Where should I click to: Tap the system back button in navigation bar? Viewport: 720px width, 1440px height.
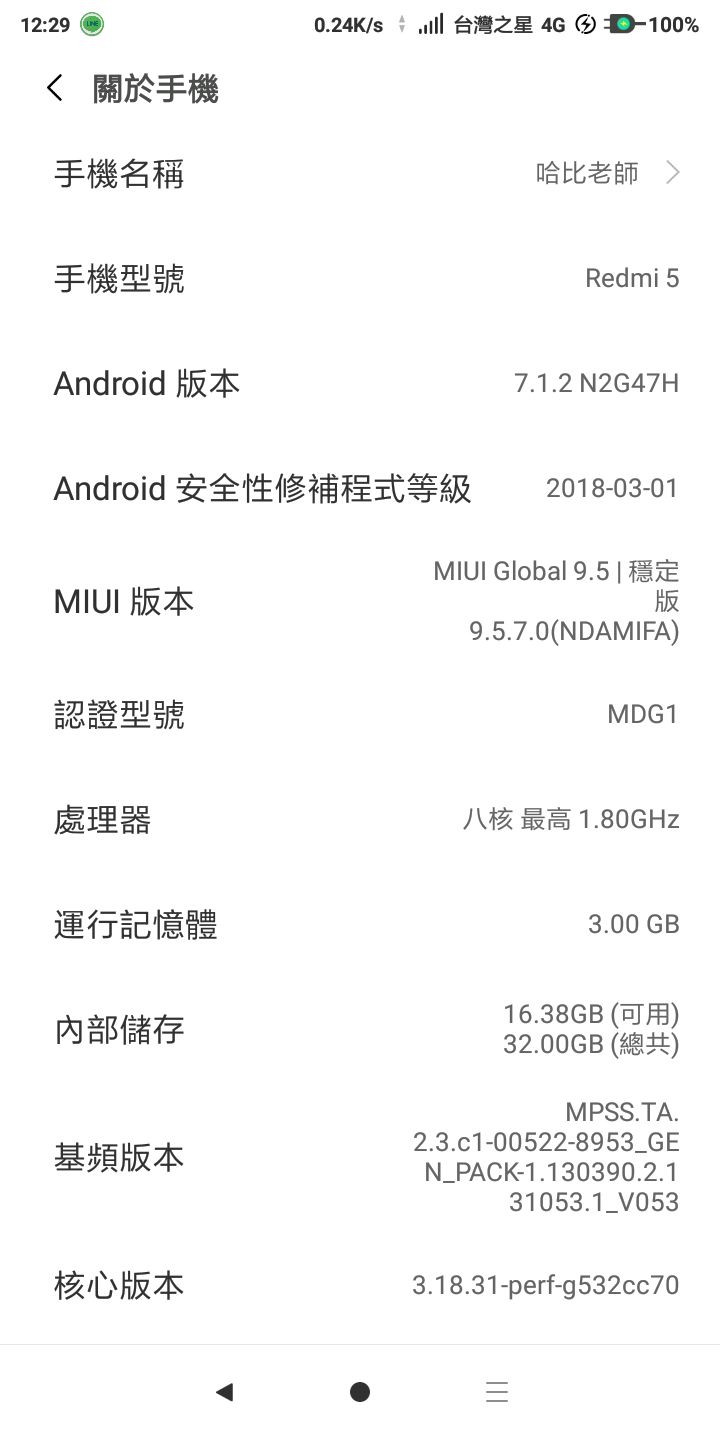224,1392
